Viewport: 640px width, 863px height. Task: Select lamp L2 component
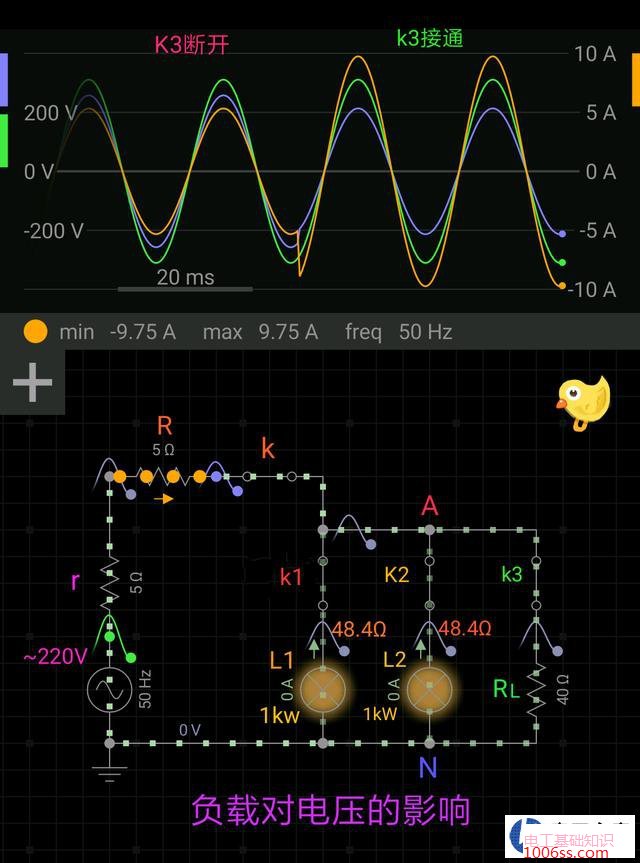pos(430,691)
